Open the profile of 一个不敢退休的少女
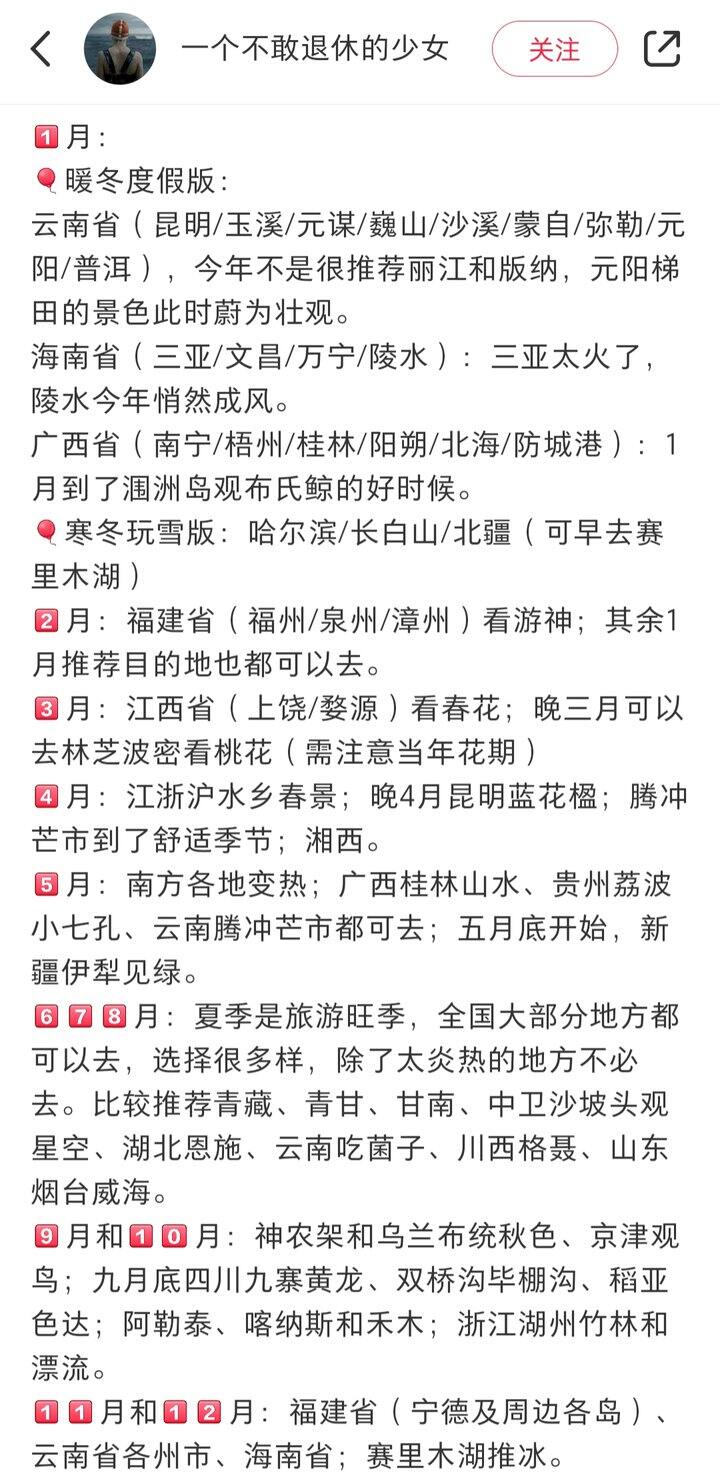Screen dimensions: 720x1483 [x=314, y=48]
